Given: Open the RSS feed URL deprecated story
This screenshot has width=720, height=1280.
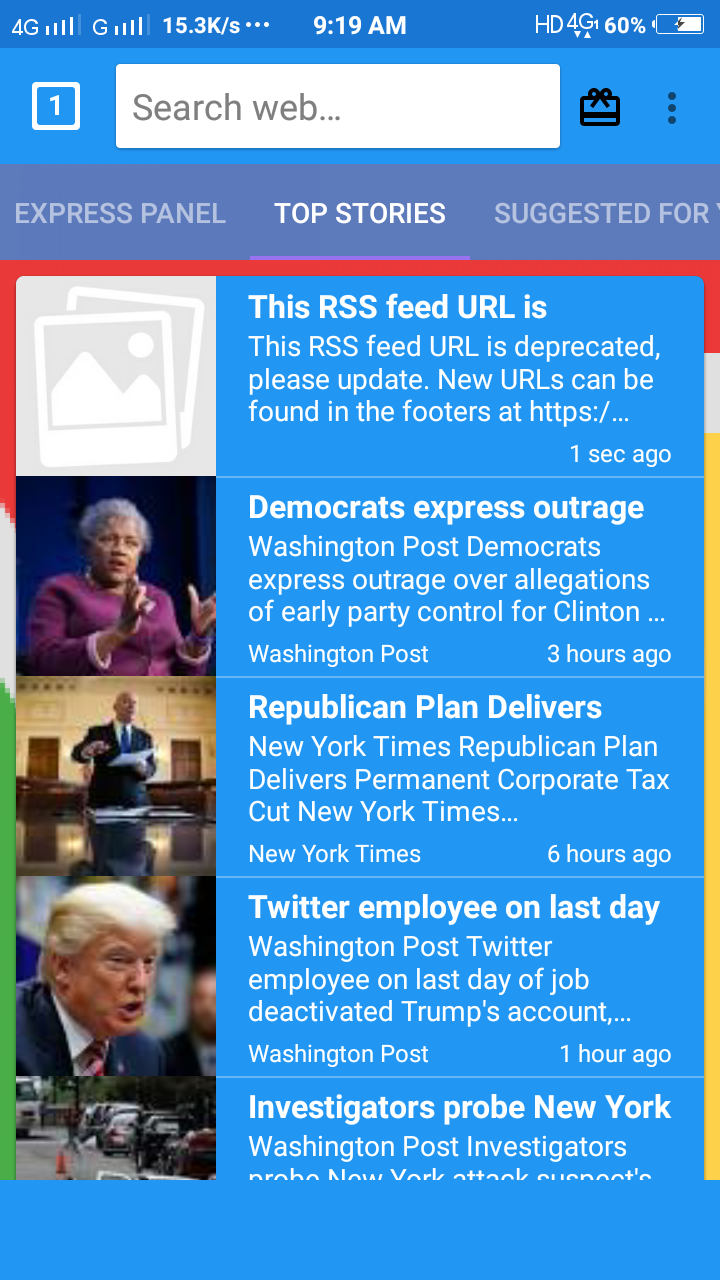Looking at the screenshot, I should click(360, 376).
